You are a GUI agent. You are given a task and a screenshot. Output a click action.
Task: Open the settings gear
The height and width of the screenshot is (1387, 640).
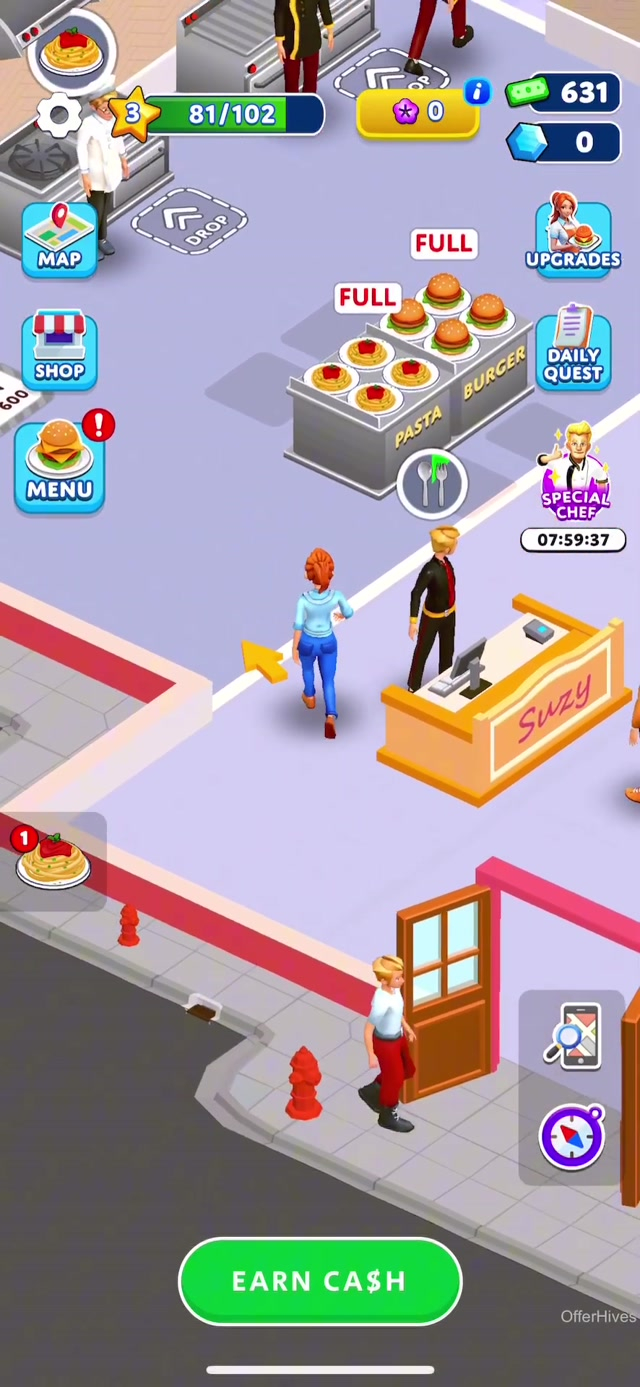pos(57,116)
